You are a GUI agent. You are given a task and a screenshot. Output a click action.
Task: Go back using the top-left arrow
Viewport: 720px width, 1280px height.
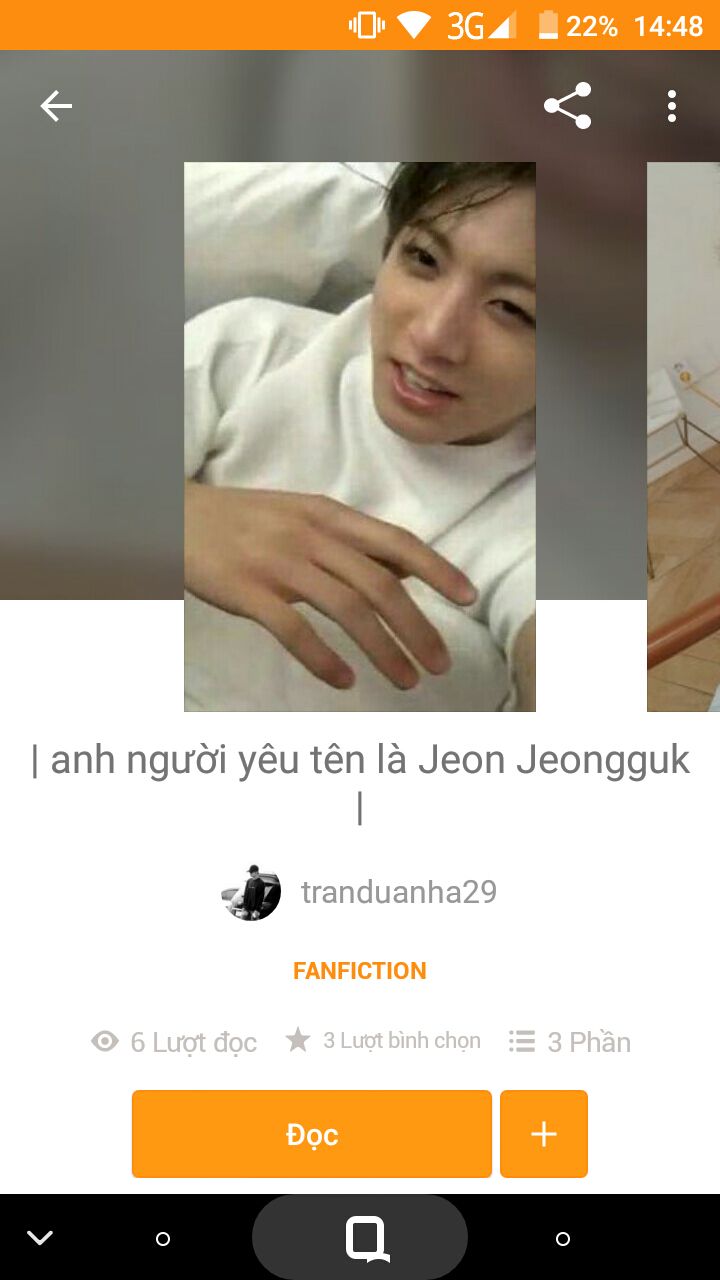point(56,106)
